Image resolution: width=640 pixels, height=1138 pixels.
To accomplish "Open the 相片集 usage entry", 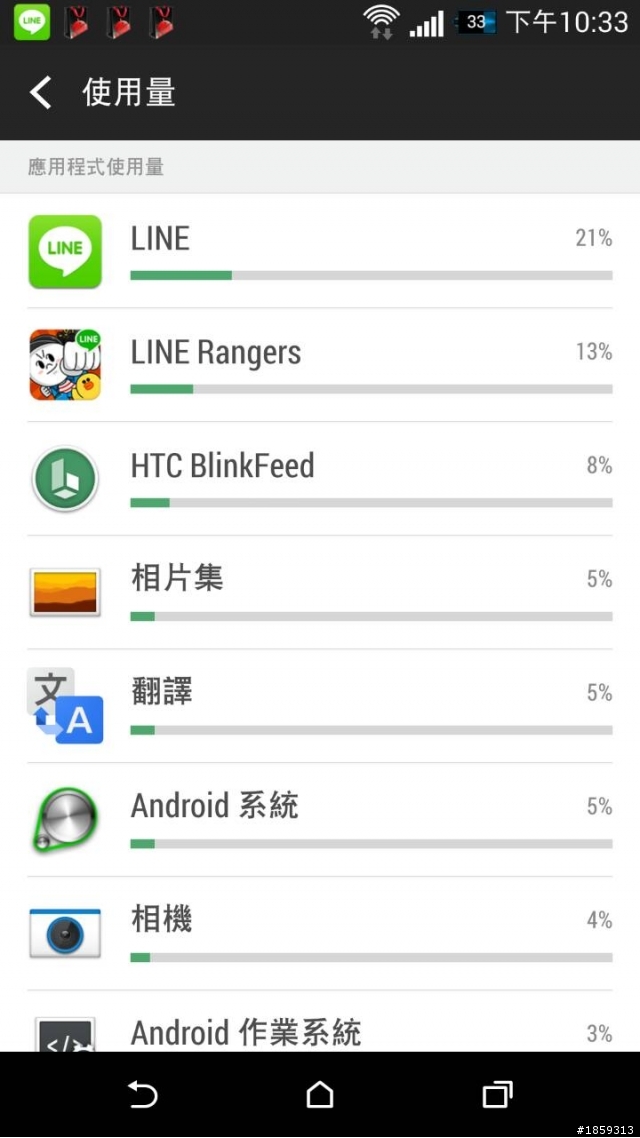I will [320, 592].
